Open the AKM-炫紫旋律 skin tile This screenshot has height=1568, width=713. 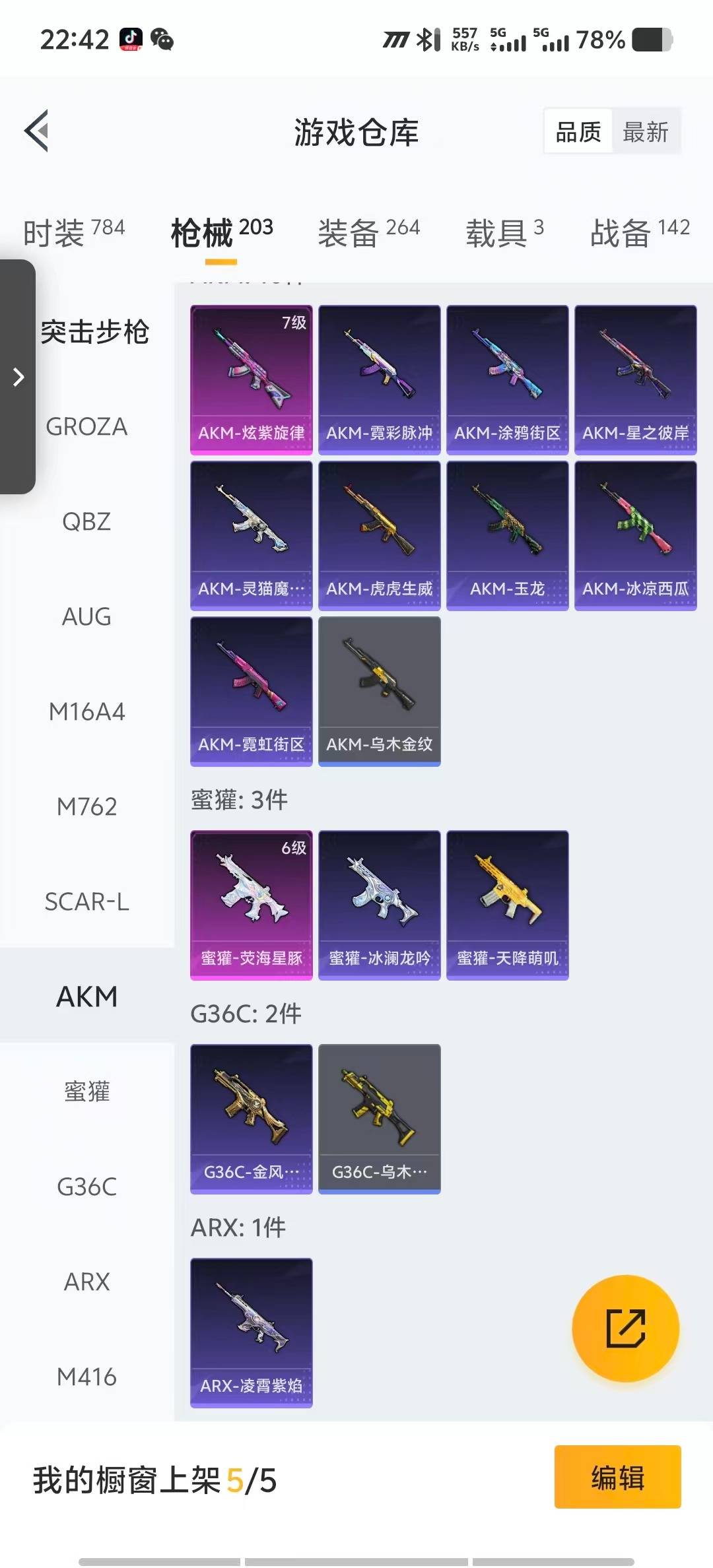[x=251, y=379]
